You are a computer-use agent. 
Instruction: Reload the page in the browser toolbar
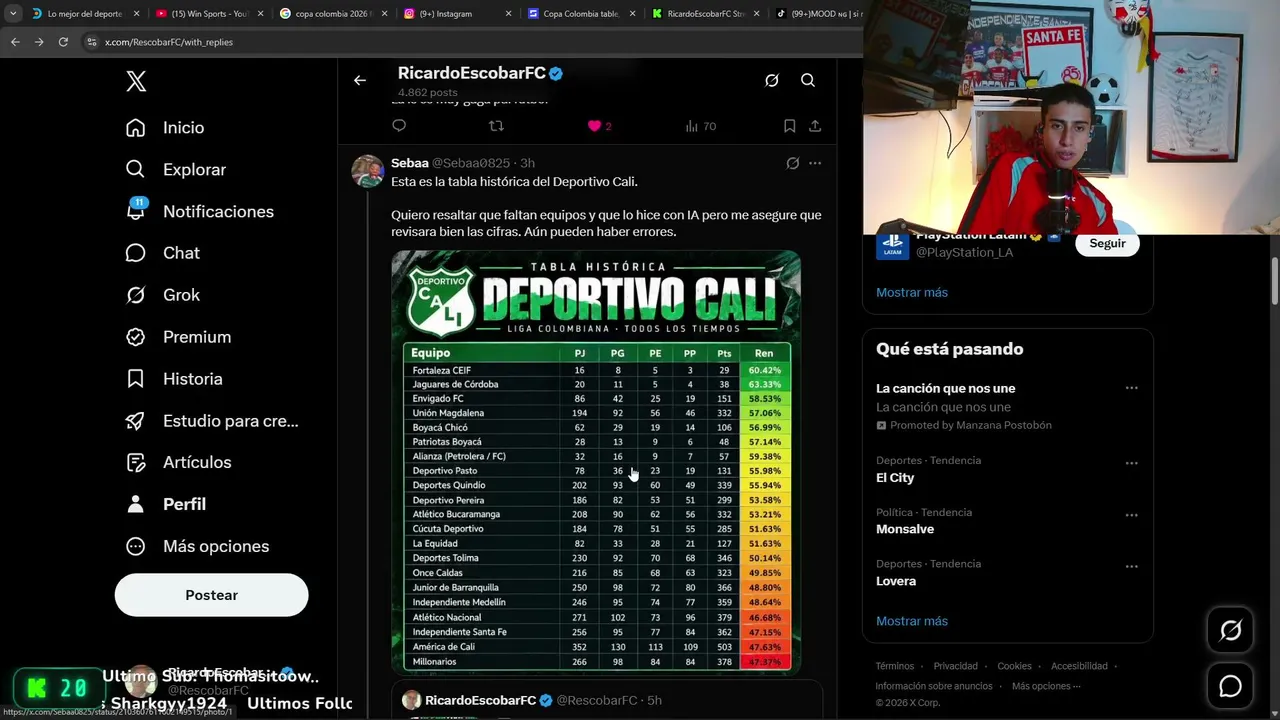pyautogui.click(x=63, y=42)
